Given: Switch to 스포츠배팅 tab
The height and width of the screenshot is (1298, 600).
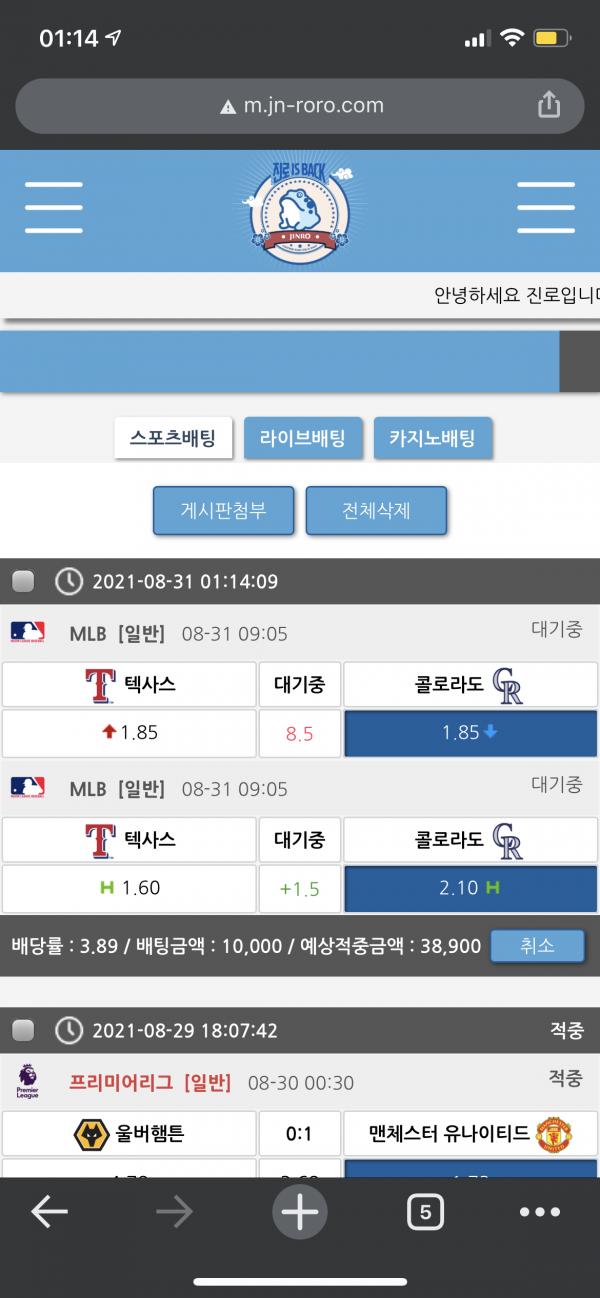Looking at the screenshot, I should click(173, 438).
